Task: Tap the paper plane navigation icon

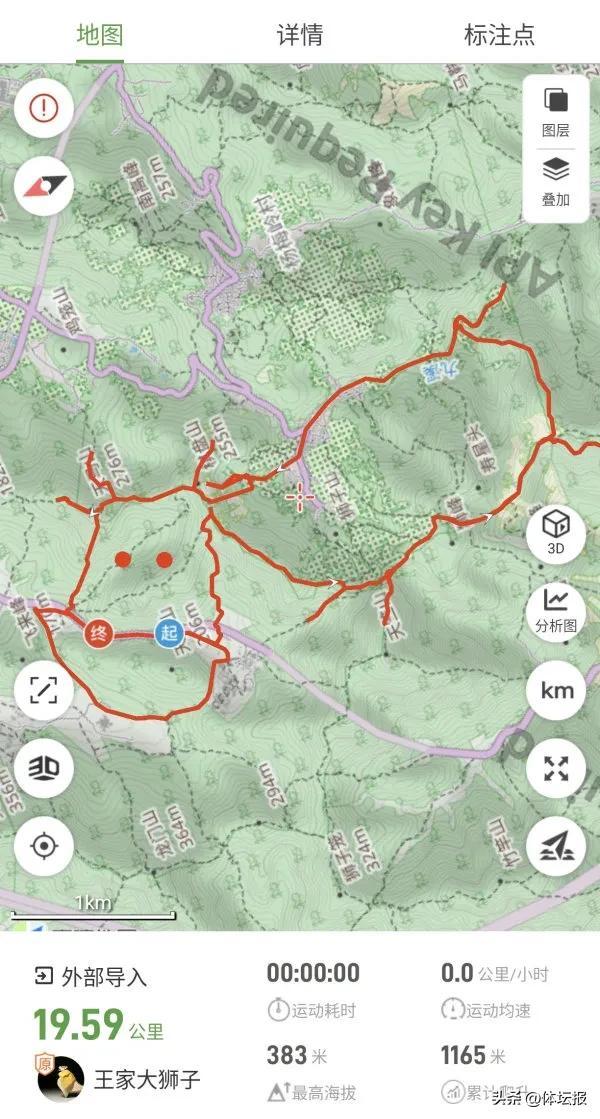Action: click(x=556, y=847)
